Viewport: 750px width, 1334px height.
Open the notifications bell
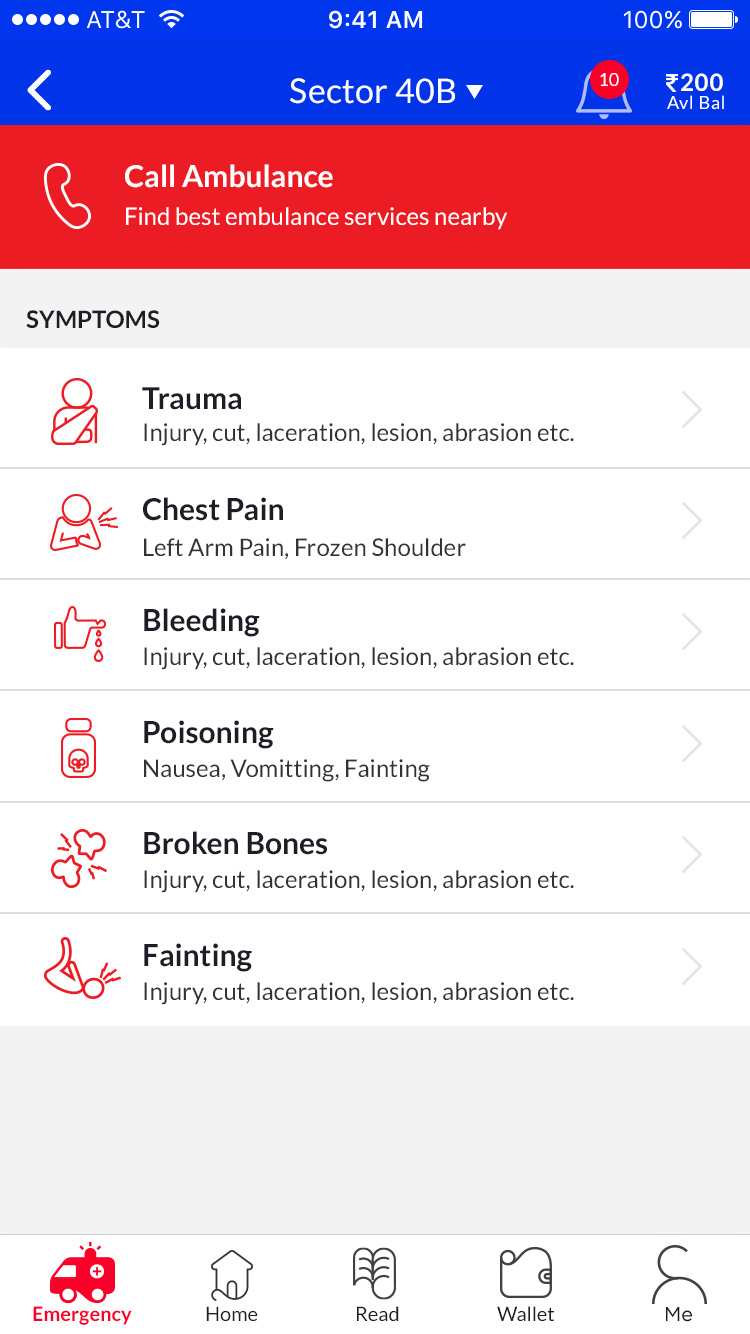tap(603, 92)
